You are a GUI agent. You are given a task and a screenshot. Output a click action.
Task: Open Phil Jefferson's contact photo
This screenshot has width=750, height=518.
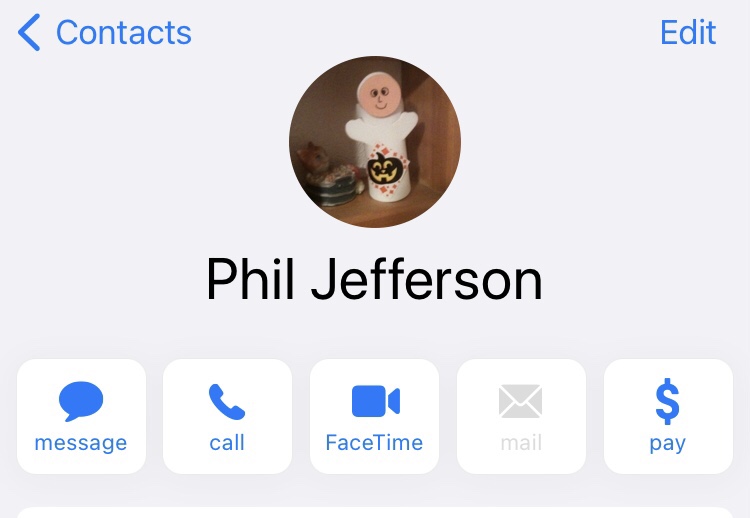(x=375, y=142)
